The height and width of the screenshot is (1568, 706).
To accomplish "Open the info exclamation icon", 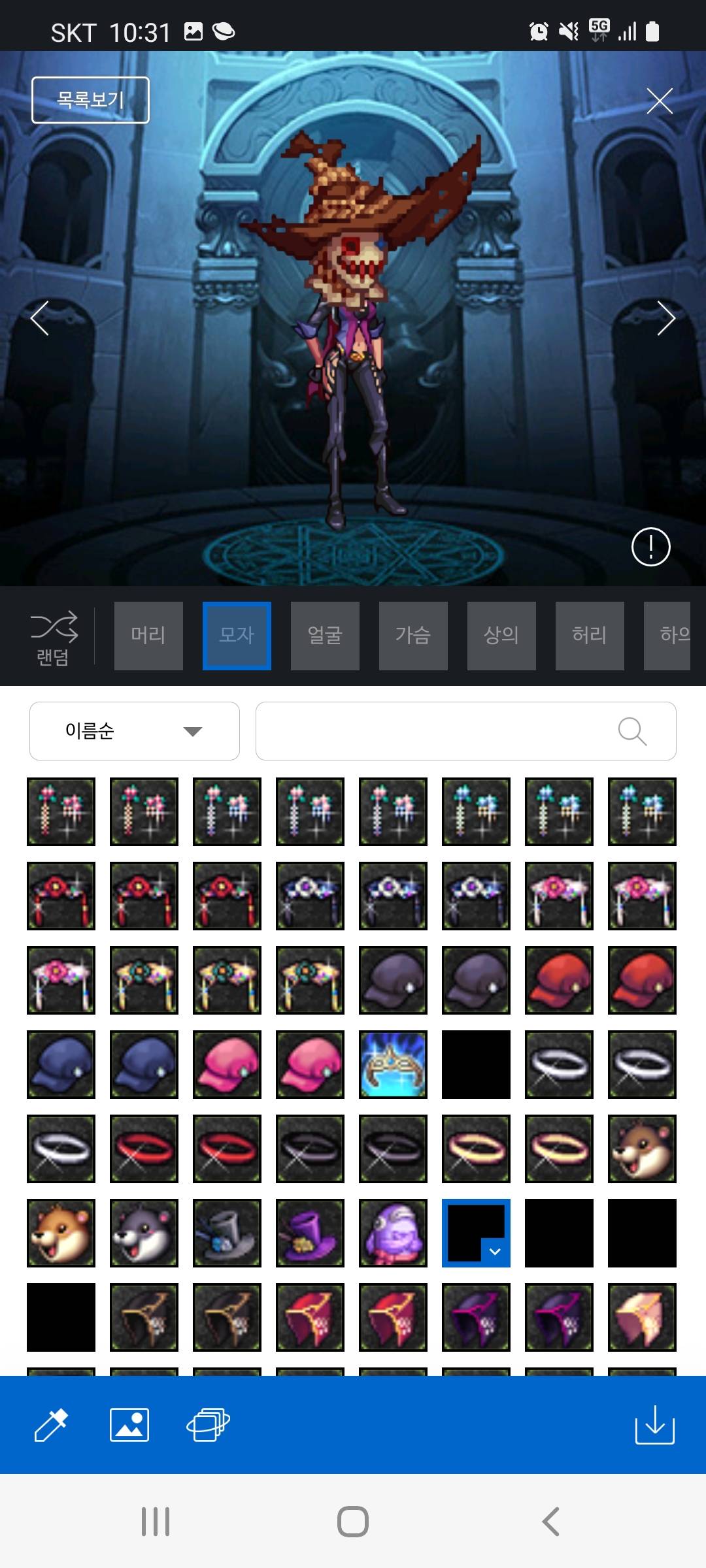I will [650, 546].
